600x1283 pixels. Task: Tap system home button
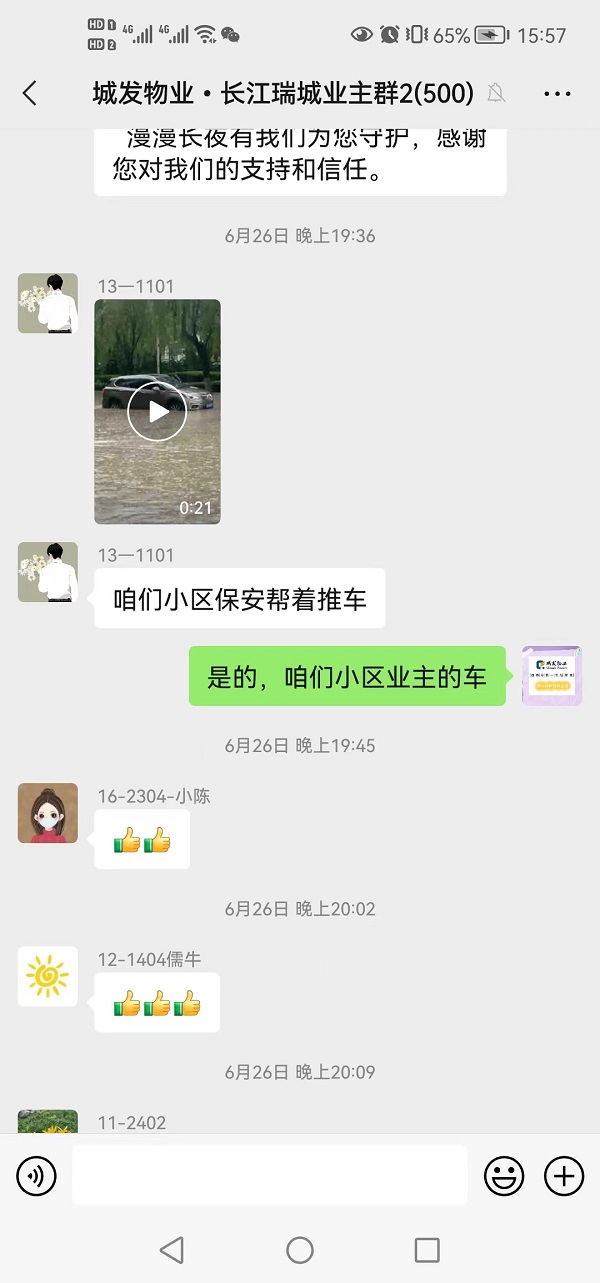click(x=300, y=1249)
